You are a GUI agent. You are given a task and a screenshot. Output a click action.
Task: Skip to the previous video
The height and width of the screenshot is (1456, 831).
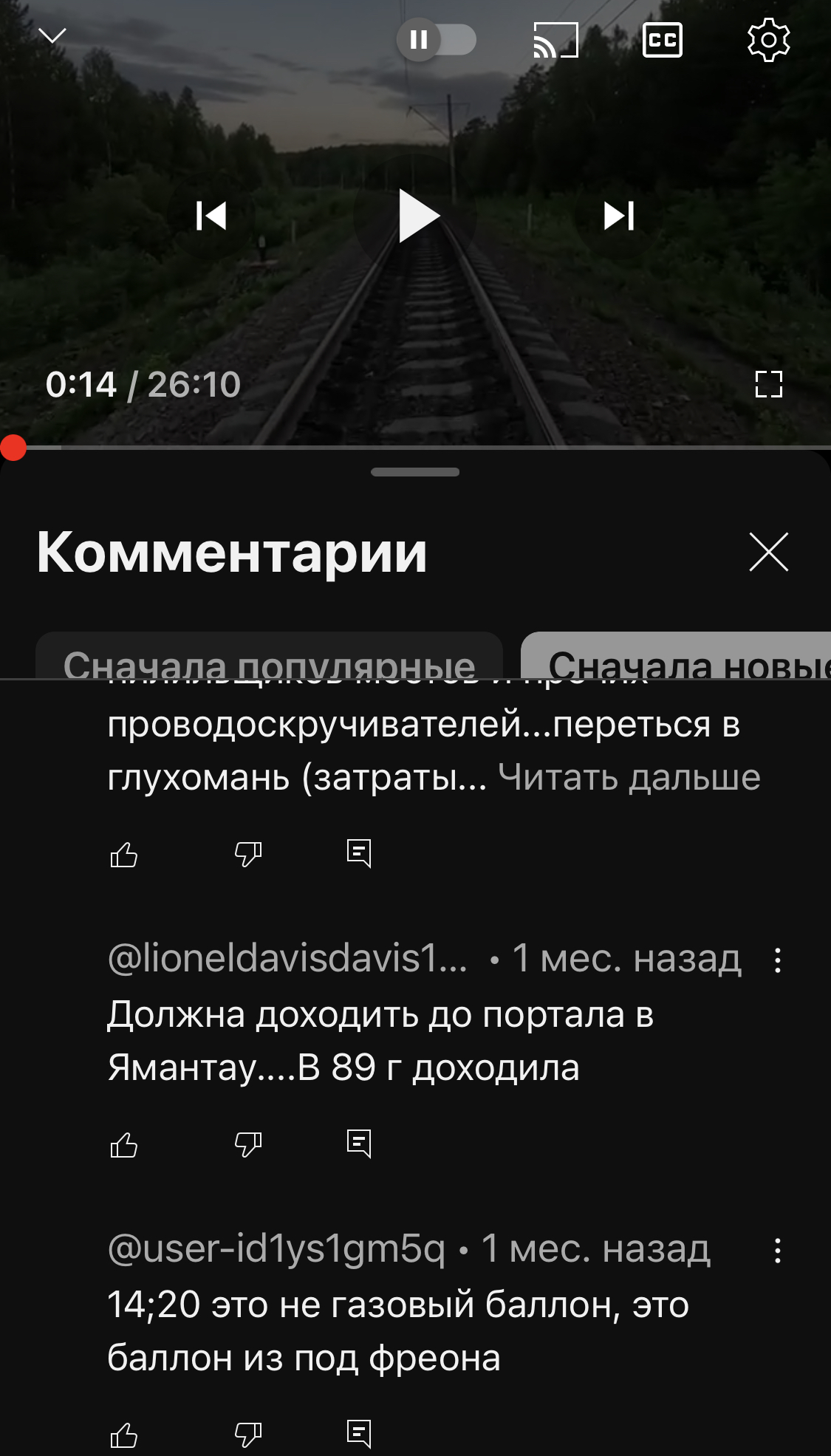(211, 216)
